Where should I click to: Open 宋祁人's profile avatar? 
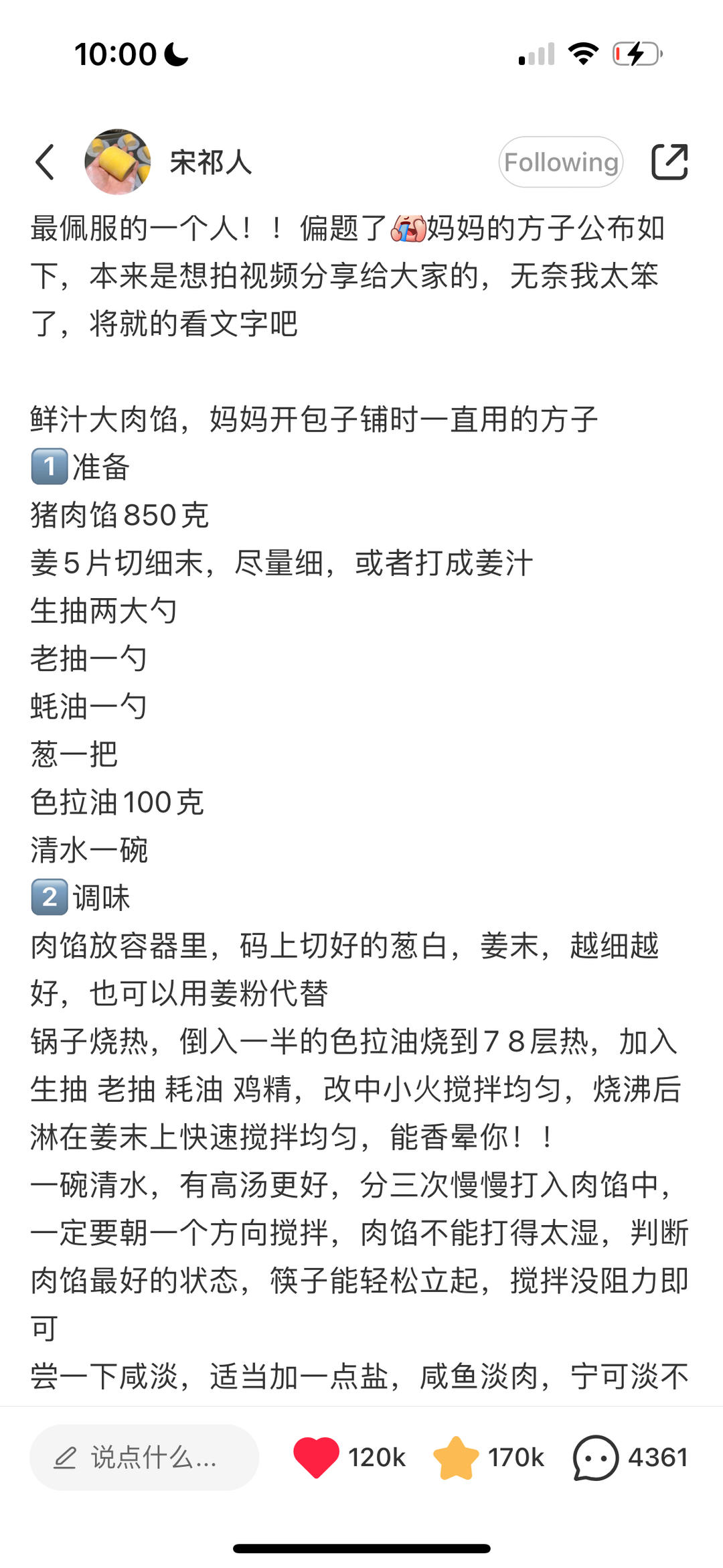pos(118,162)
